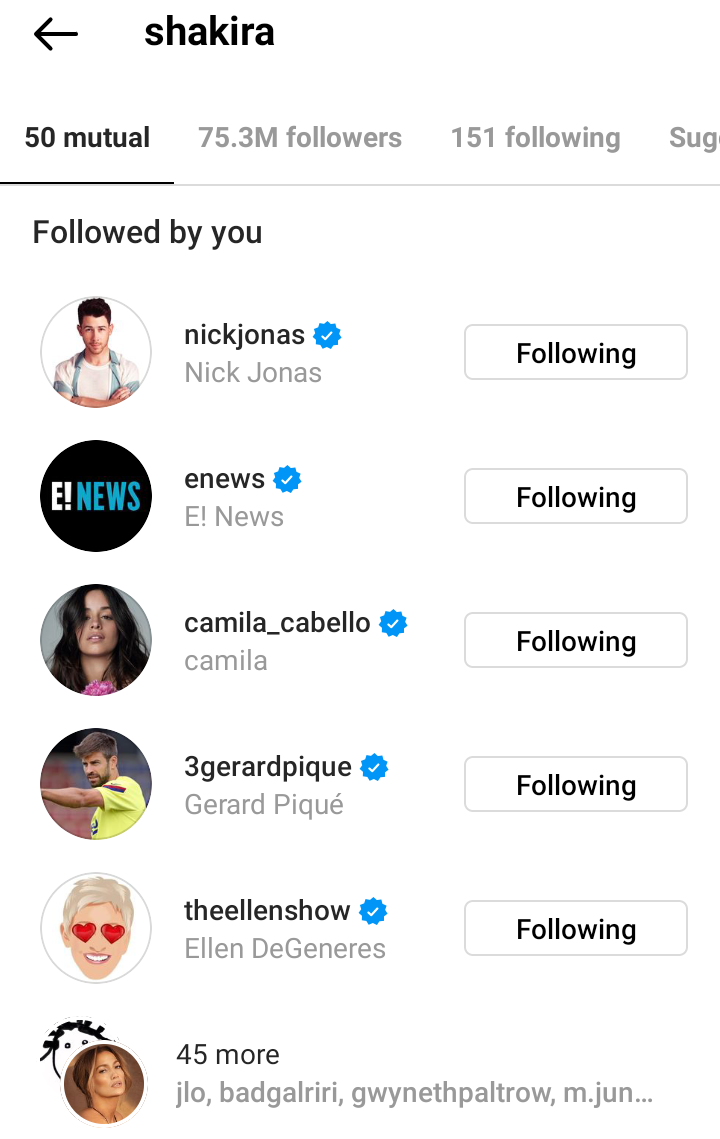Expand the 45 more mutual followers
The width and height of the screenshot is (720, 1139).
click(228, 1055)
